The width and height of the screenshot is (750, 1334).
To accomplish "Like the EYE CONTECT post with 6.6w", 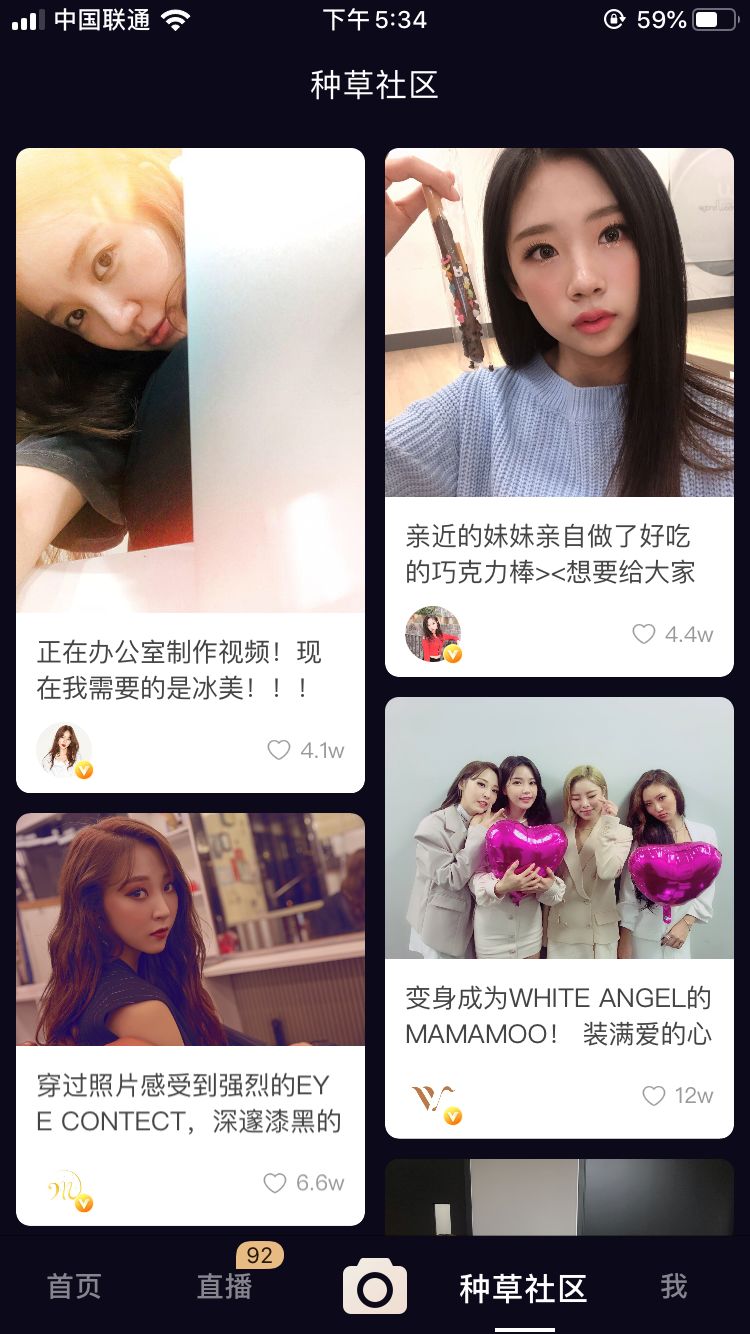I will (x=275, y=1183).
